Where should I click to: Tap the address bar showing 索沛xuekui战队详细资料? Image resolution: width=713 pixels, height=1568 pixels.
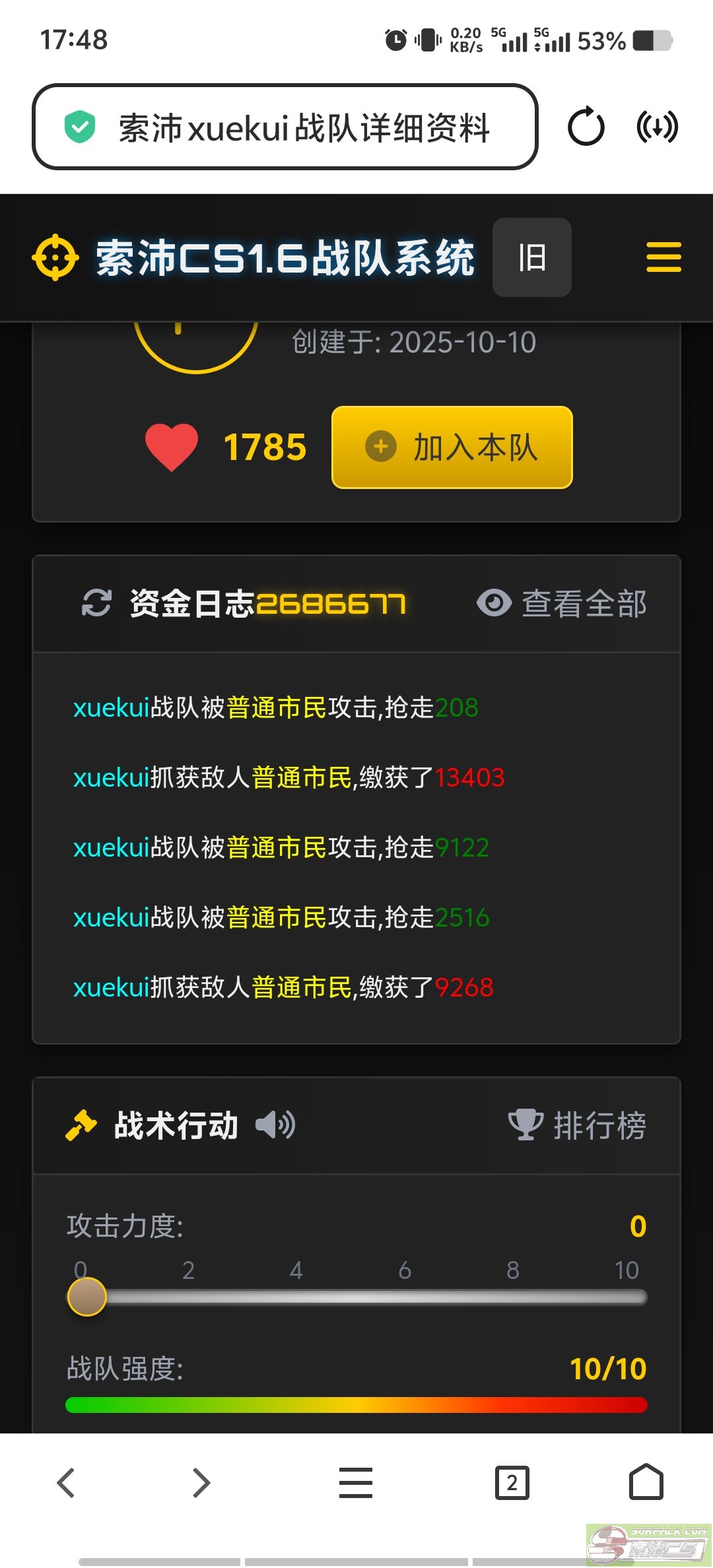click(285, 127)
